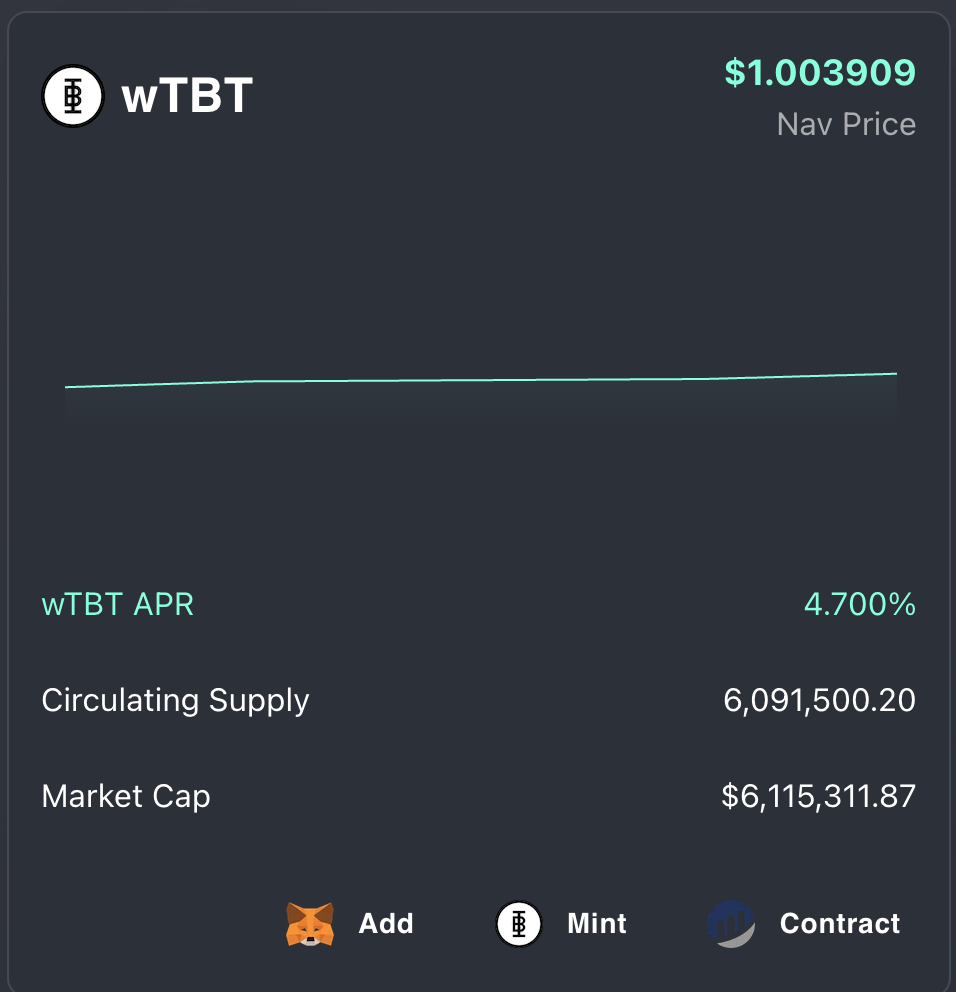View the wTBT Contract link
The height and width of the screenshot is (992, 956).
[805, 924]
